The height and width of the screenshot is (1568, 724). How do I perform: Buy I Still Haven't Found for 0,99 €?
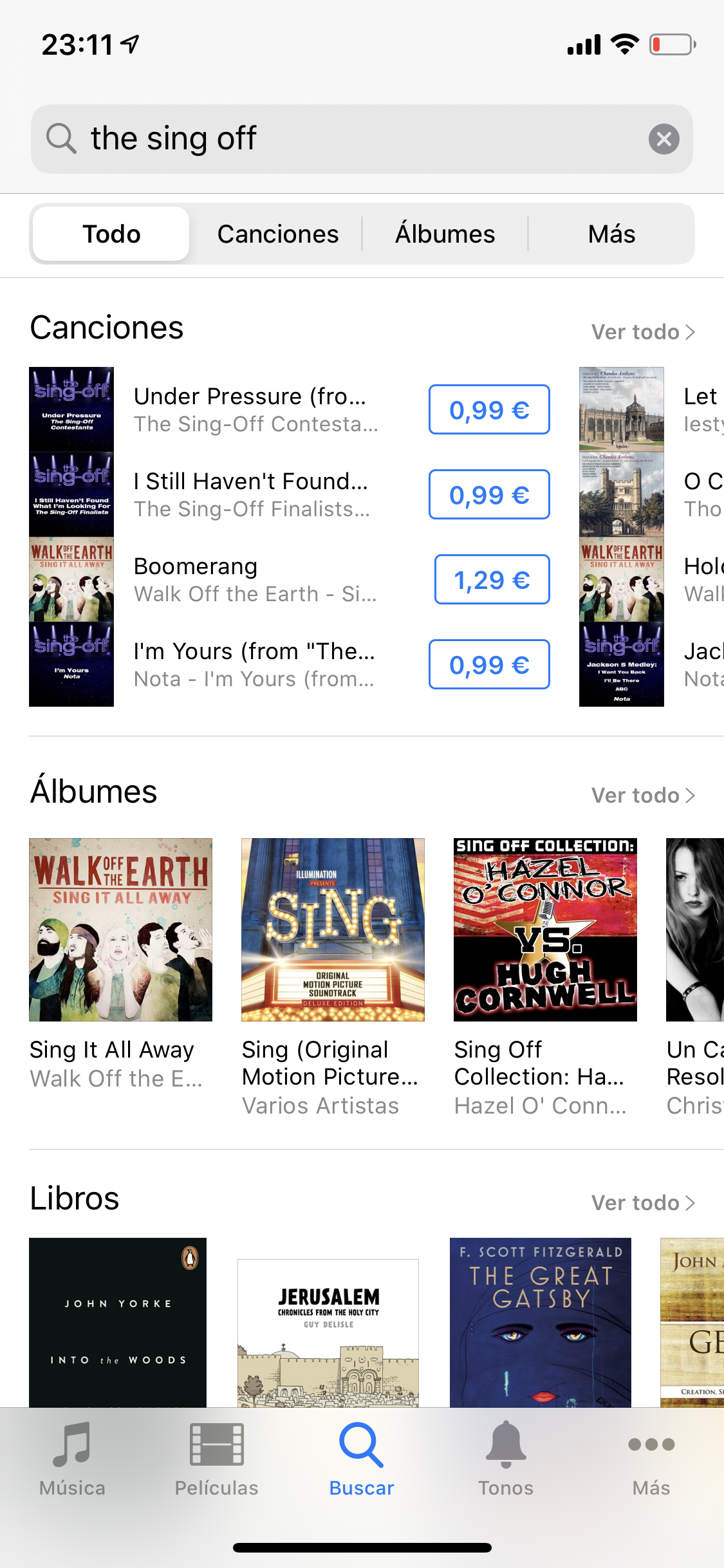click(489, 494)
